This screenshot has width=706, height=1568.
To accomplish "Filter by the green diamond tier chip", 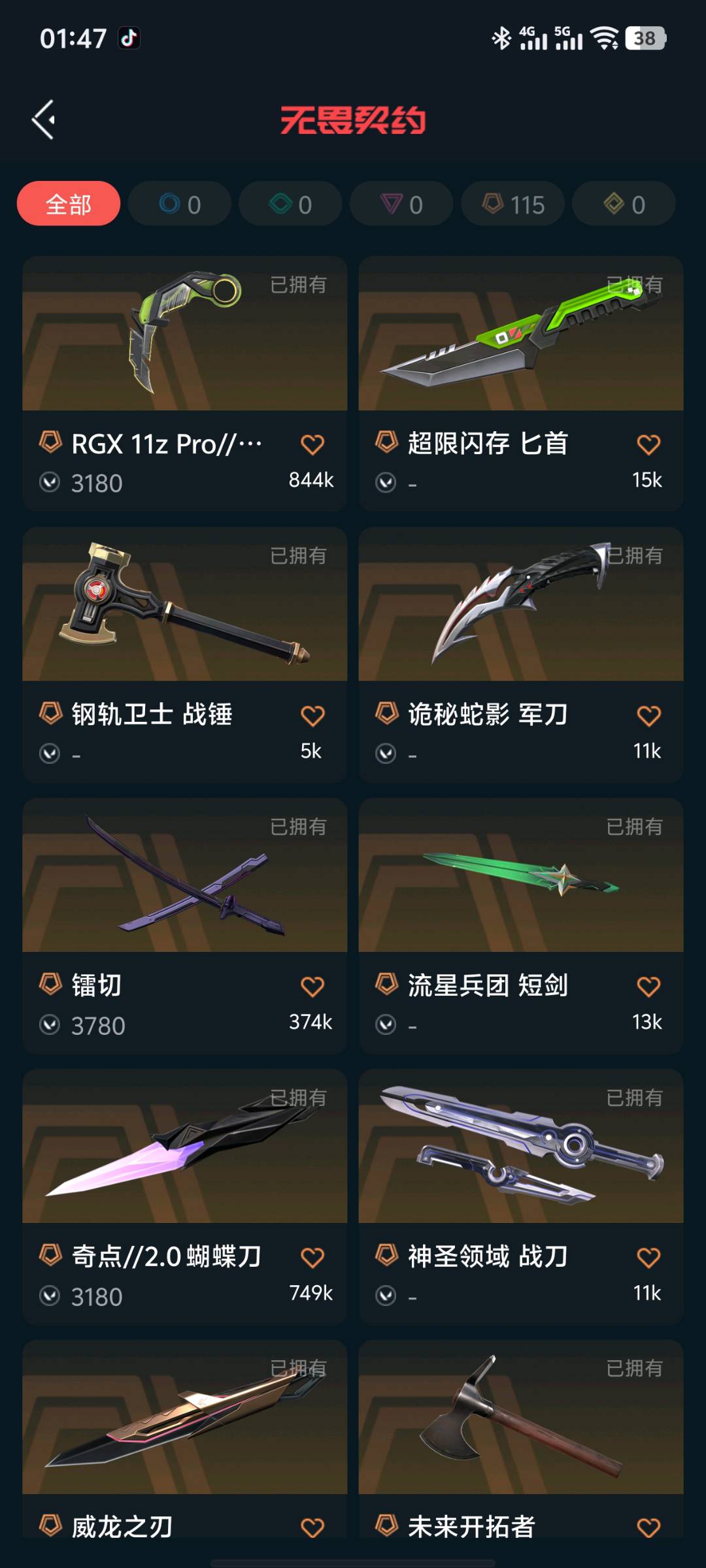I will tap(290, 204).
